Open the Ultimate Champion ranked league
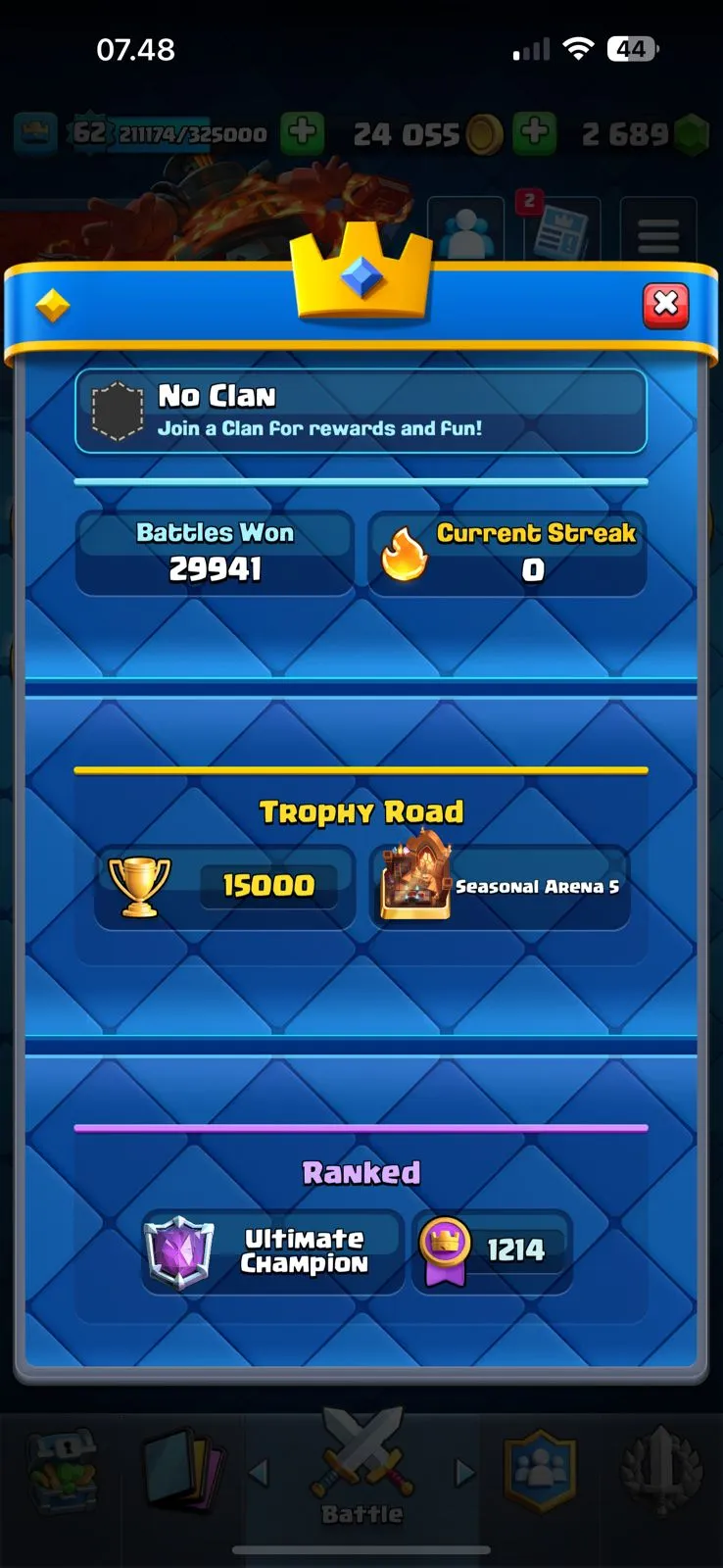 pyautogui.click(x=272, y=1251)
